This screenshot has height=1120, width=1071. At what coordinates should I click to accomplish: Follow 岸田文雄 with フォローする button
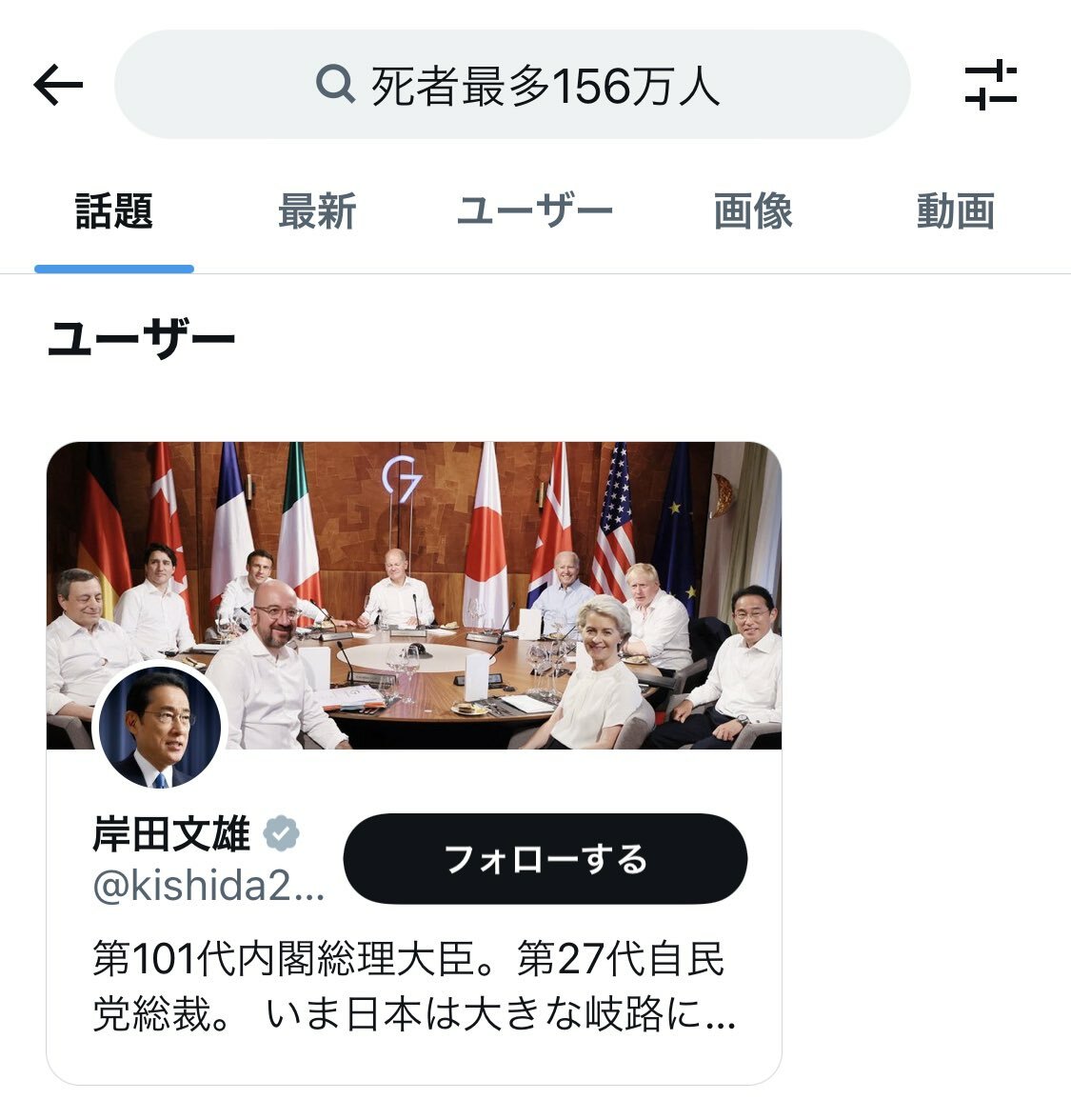(545, 859)
